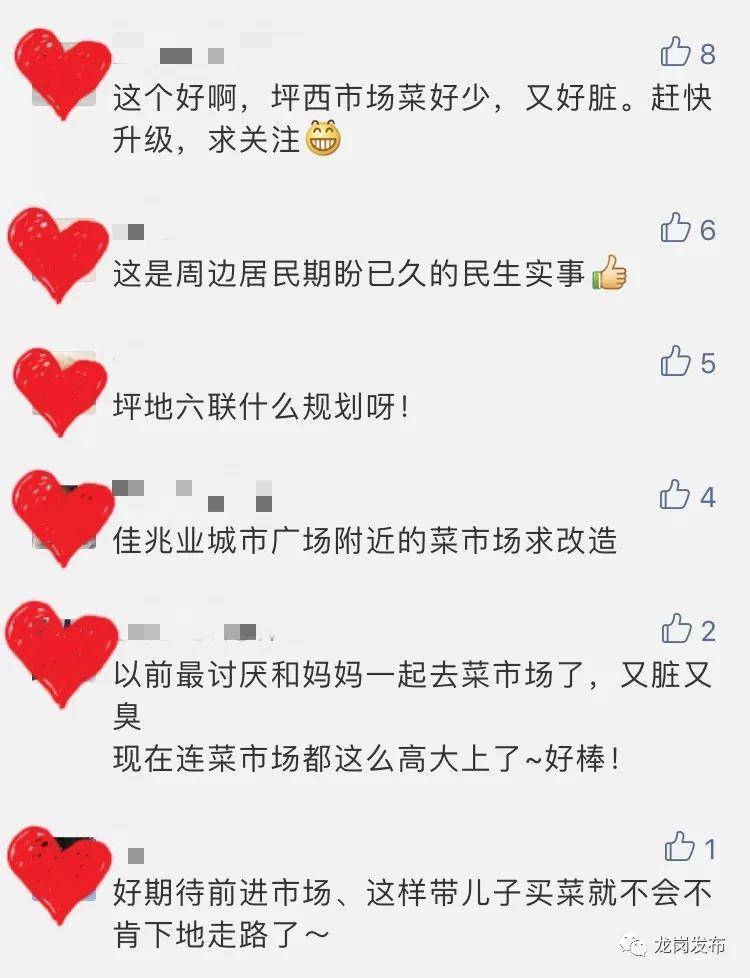Like the comment asking 坪地六联什么规划呀
Screen dimensions: 750x978
tap(676, 361)
